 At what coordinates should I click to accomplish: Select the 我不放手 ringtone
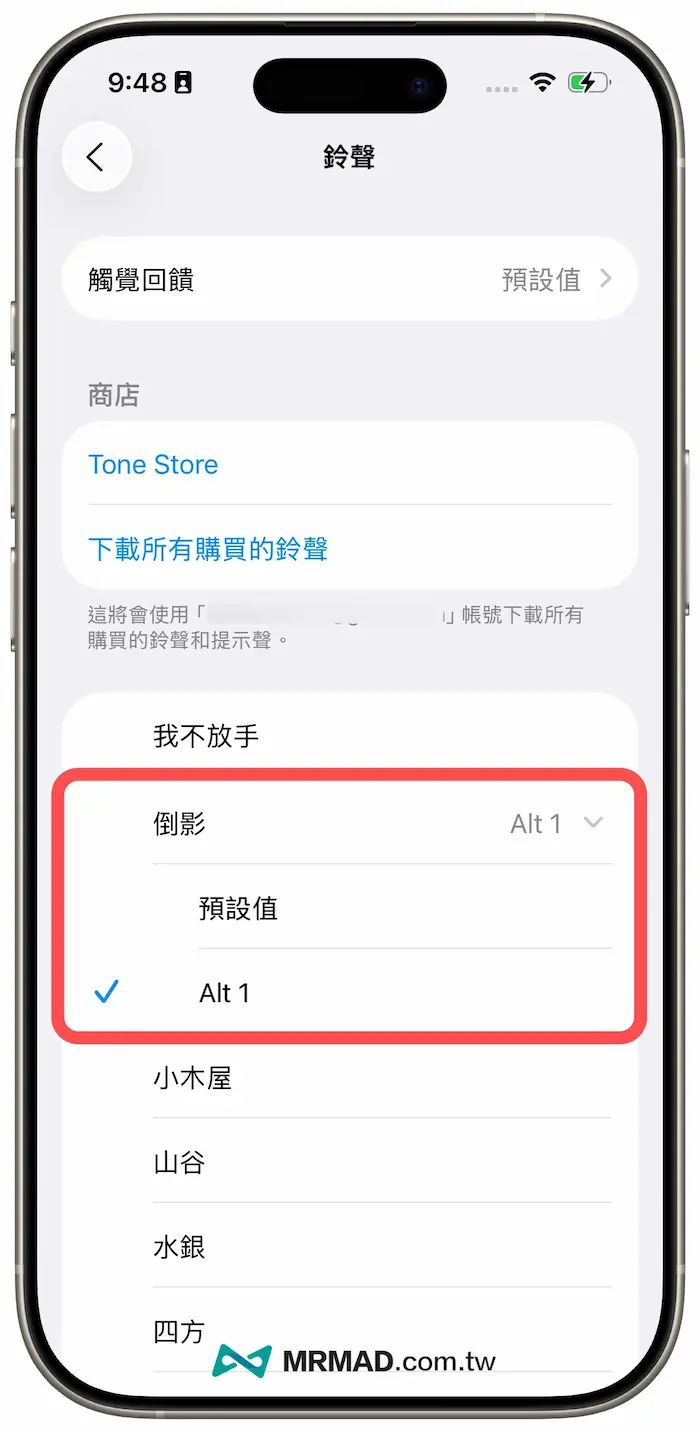tap(206, 737)
